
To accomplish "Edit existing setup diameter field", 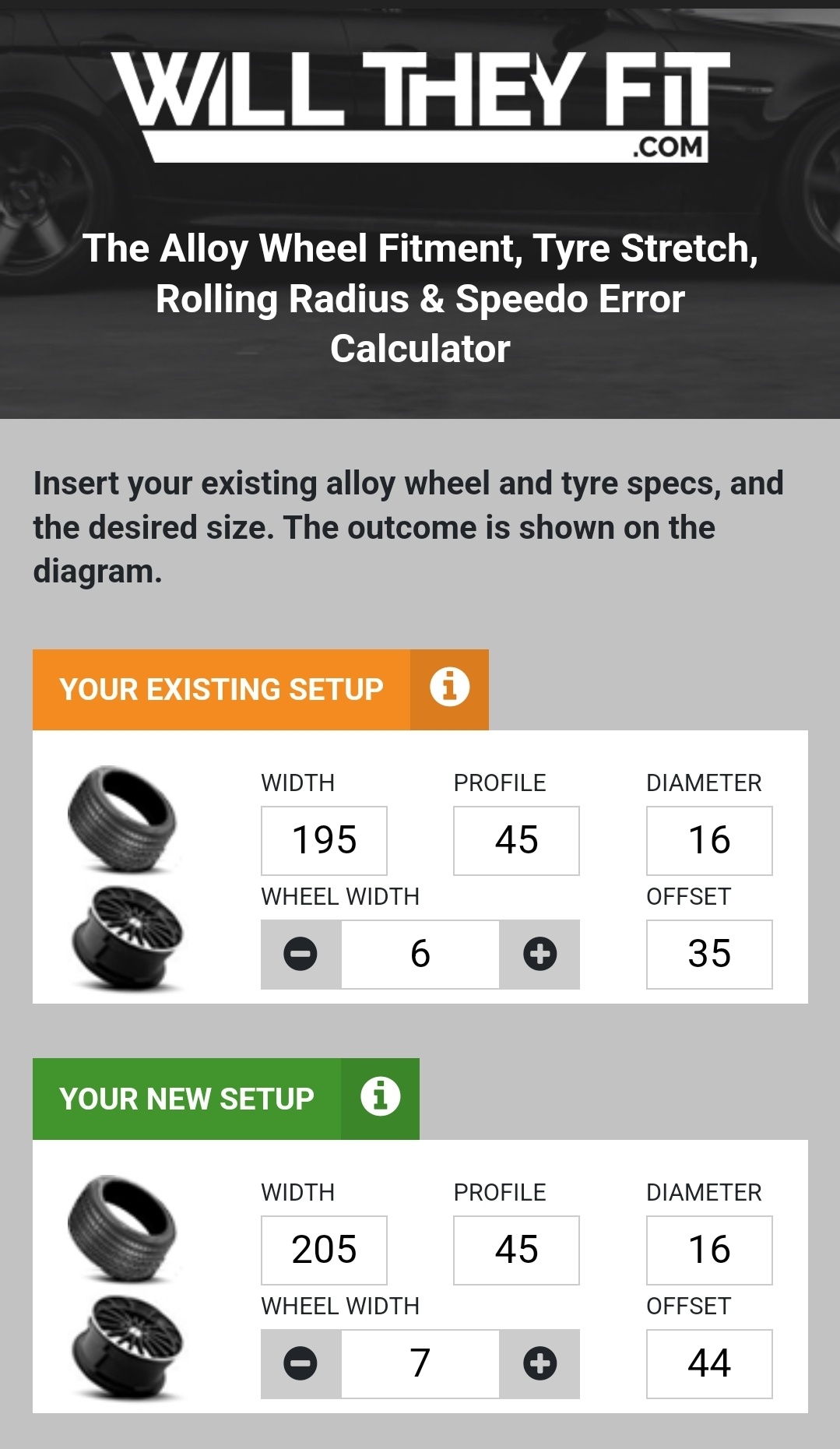I will tap(708, 840).
